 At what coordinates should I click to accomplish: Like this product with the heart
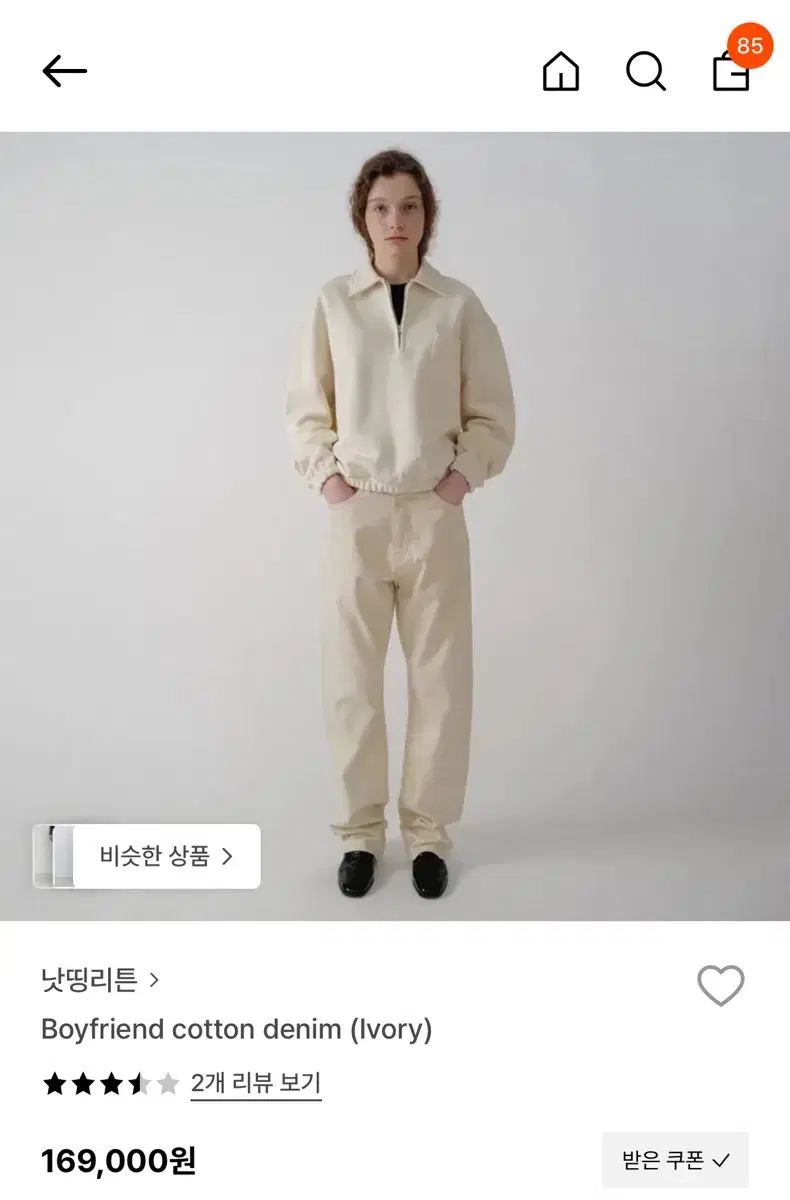pos(720,986)
